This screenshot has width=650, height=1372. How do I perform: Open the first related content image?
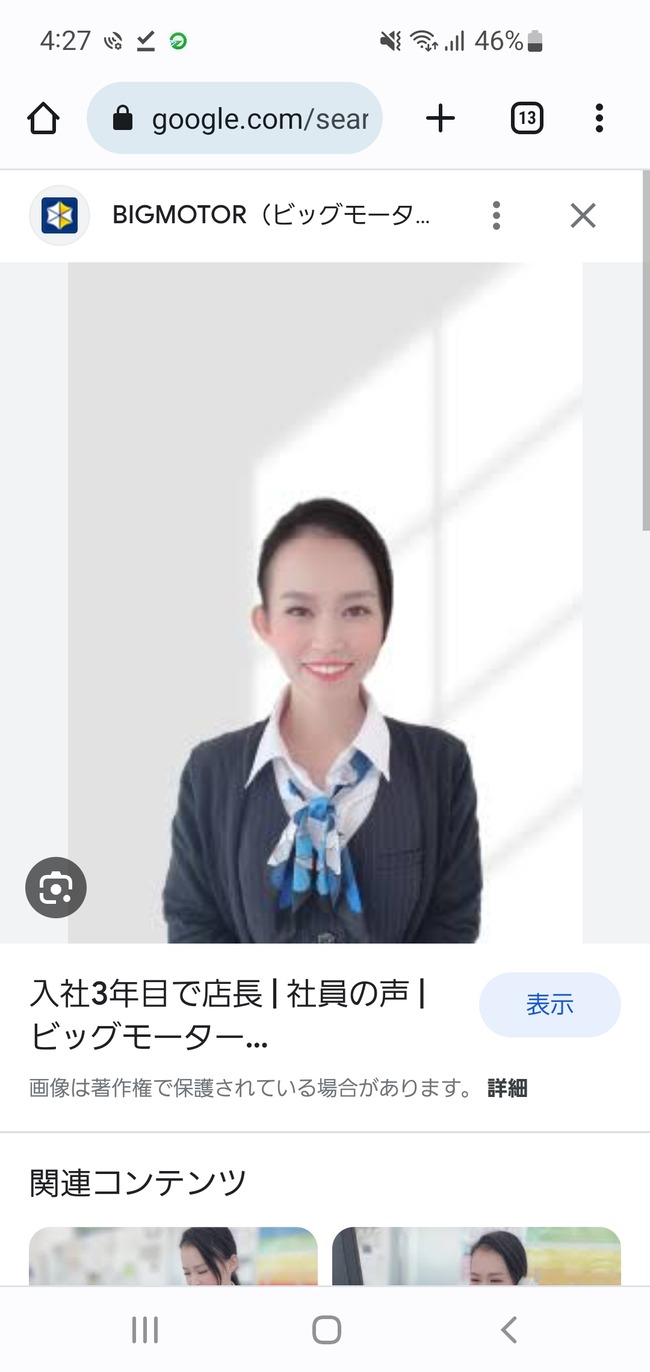(173, 1256)
